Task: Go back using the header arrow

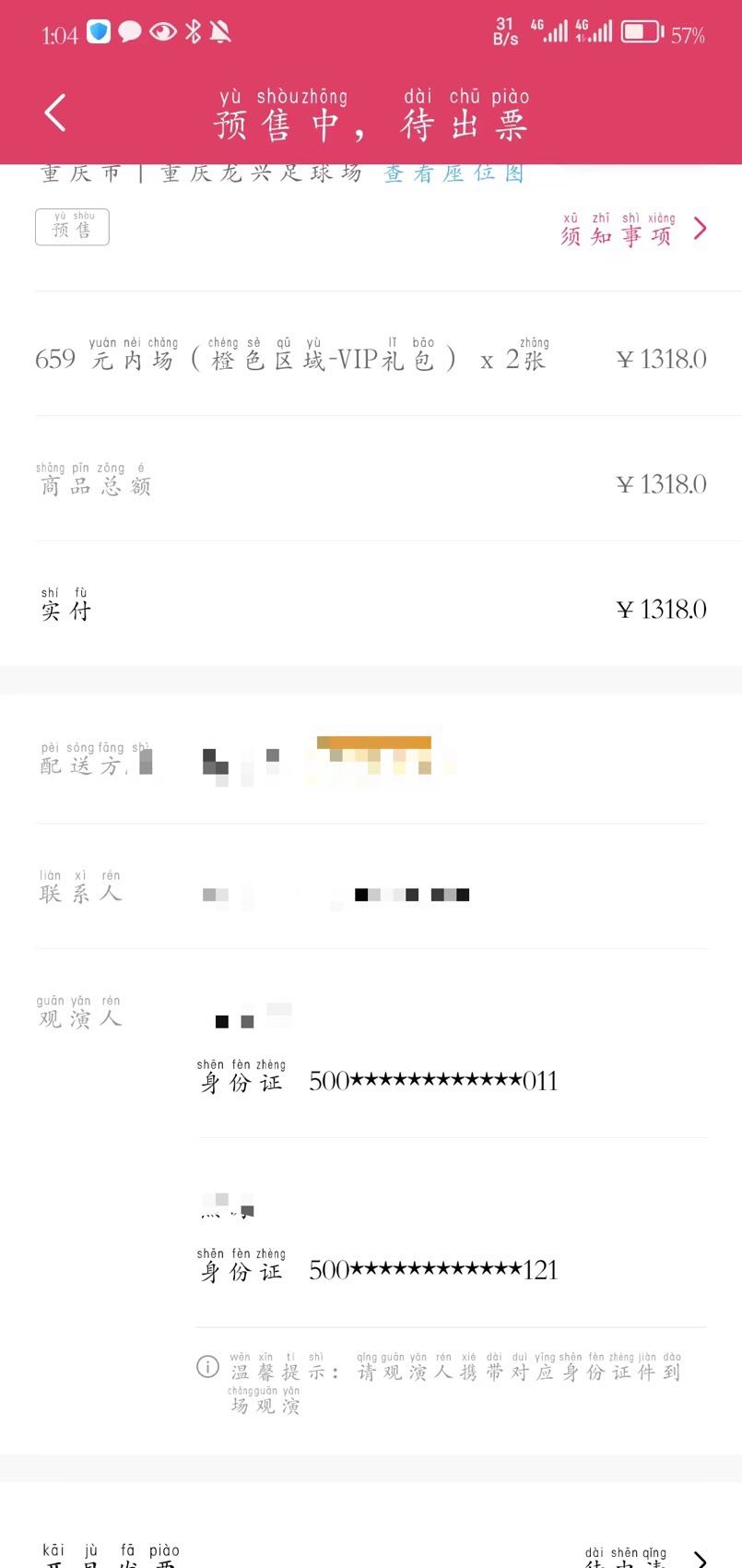Action: tap(55, 113)
